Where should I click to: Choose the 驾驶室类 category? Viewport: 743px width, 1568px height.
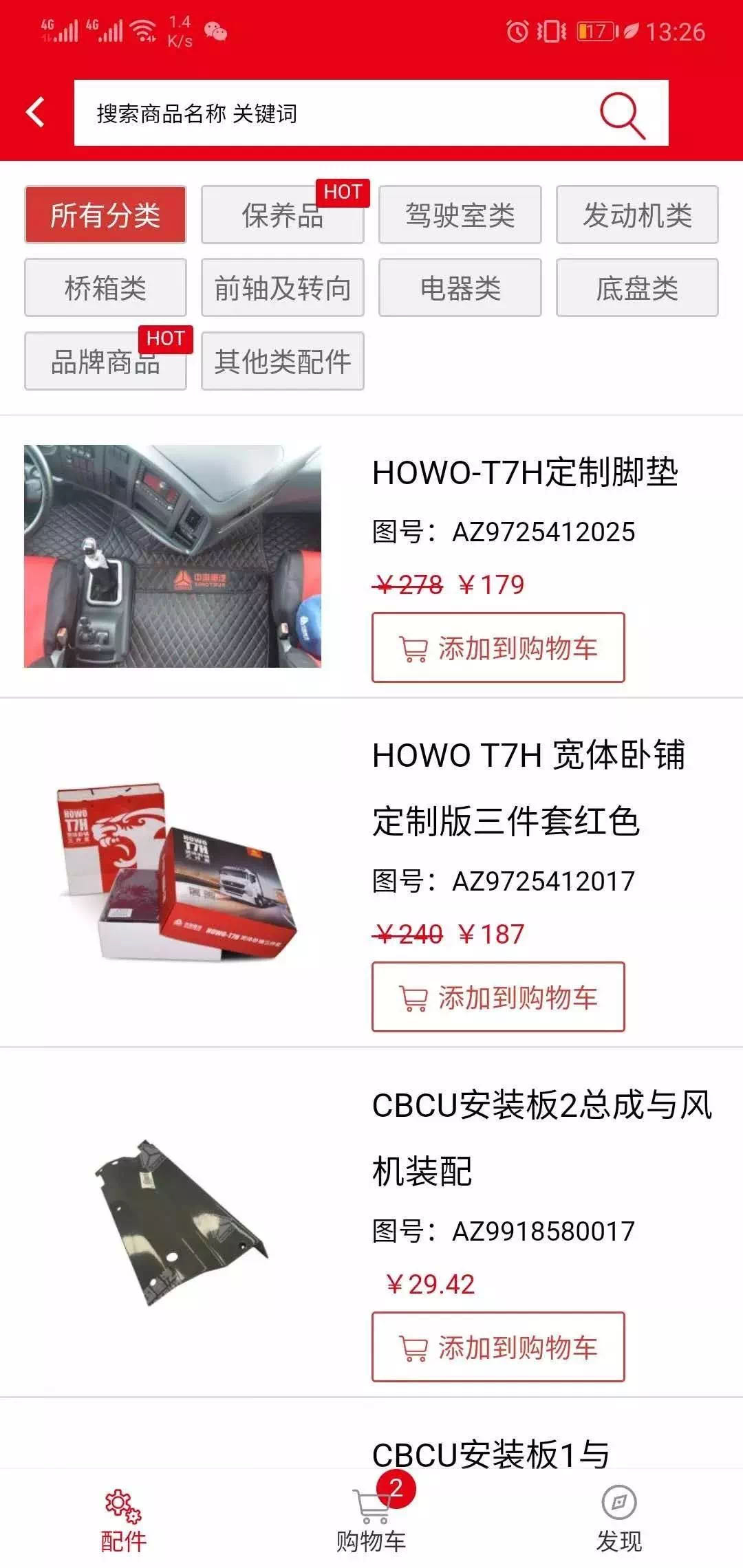(460, 215)
